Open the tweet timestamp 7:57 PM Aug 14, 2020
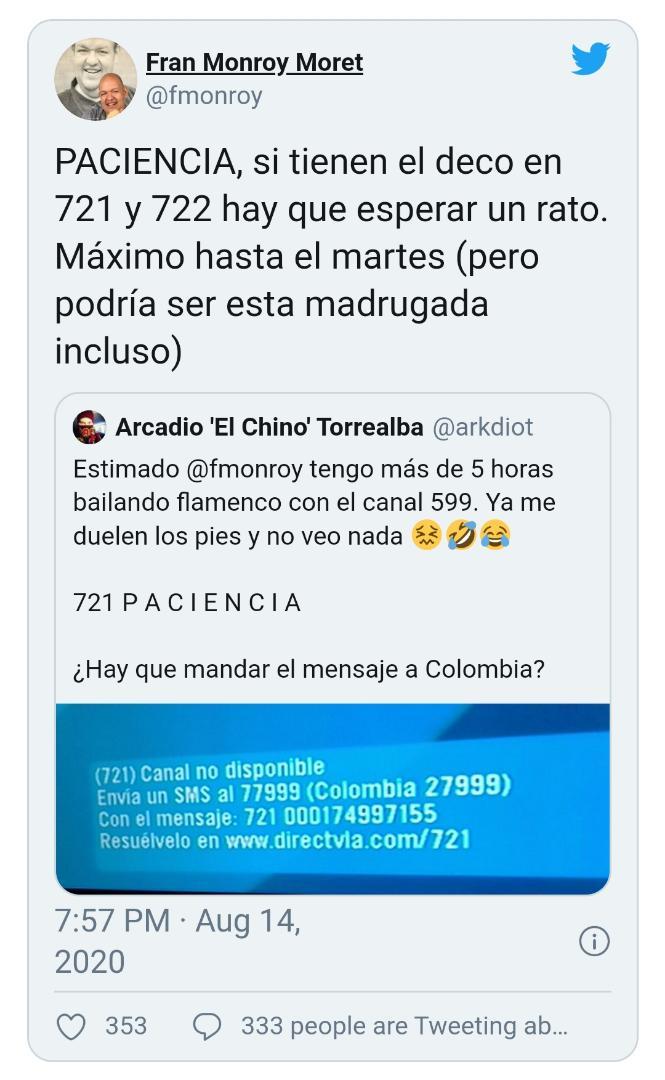The width and height of the screenshot is (665, 1080). click(x=178, y=940)
